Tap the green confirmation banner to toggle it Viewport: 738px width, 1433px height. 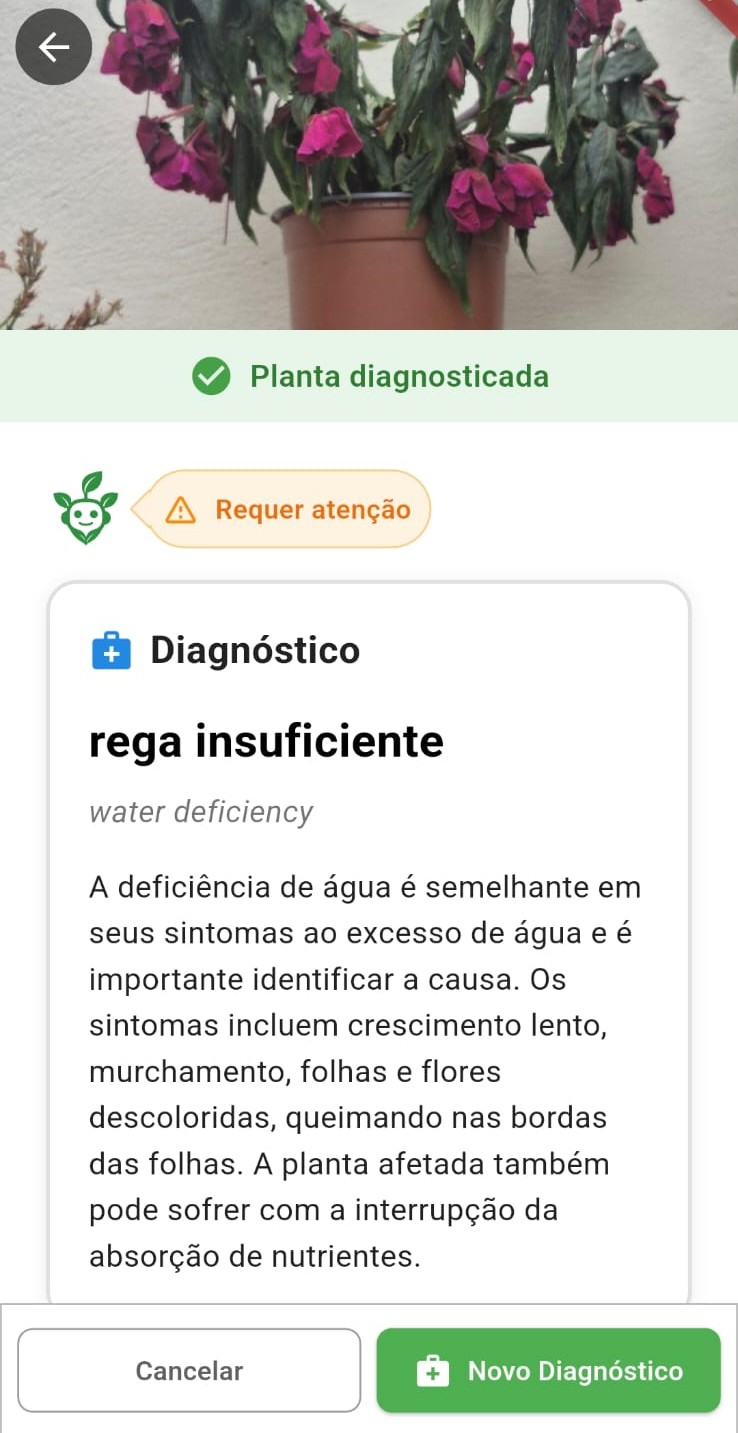pyautogui.click(x=369, y=377)
